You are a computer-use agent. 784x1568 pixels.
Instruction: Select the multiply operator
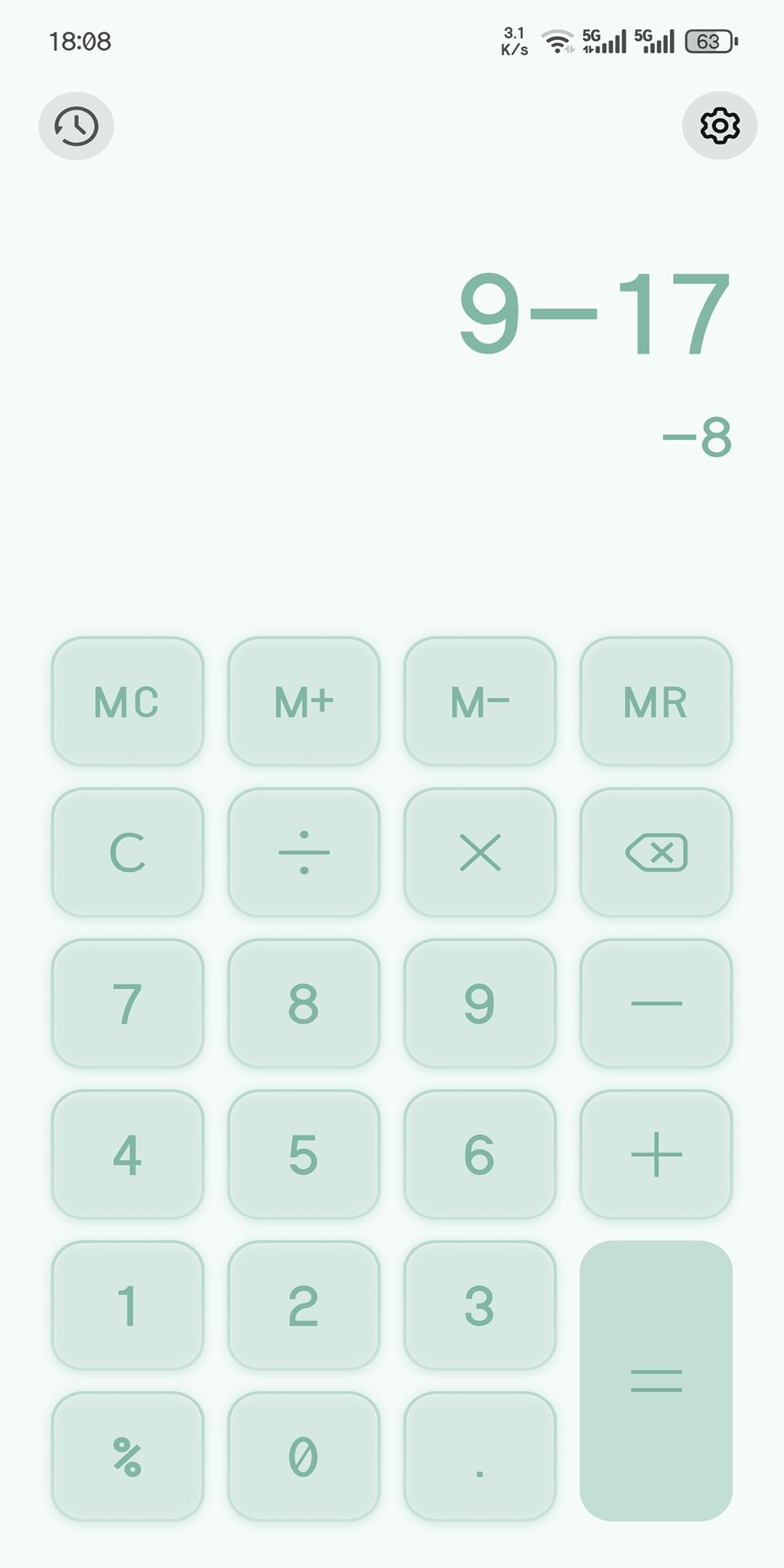point(481,852)
